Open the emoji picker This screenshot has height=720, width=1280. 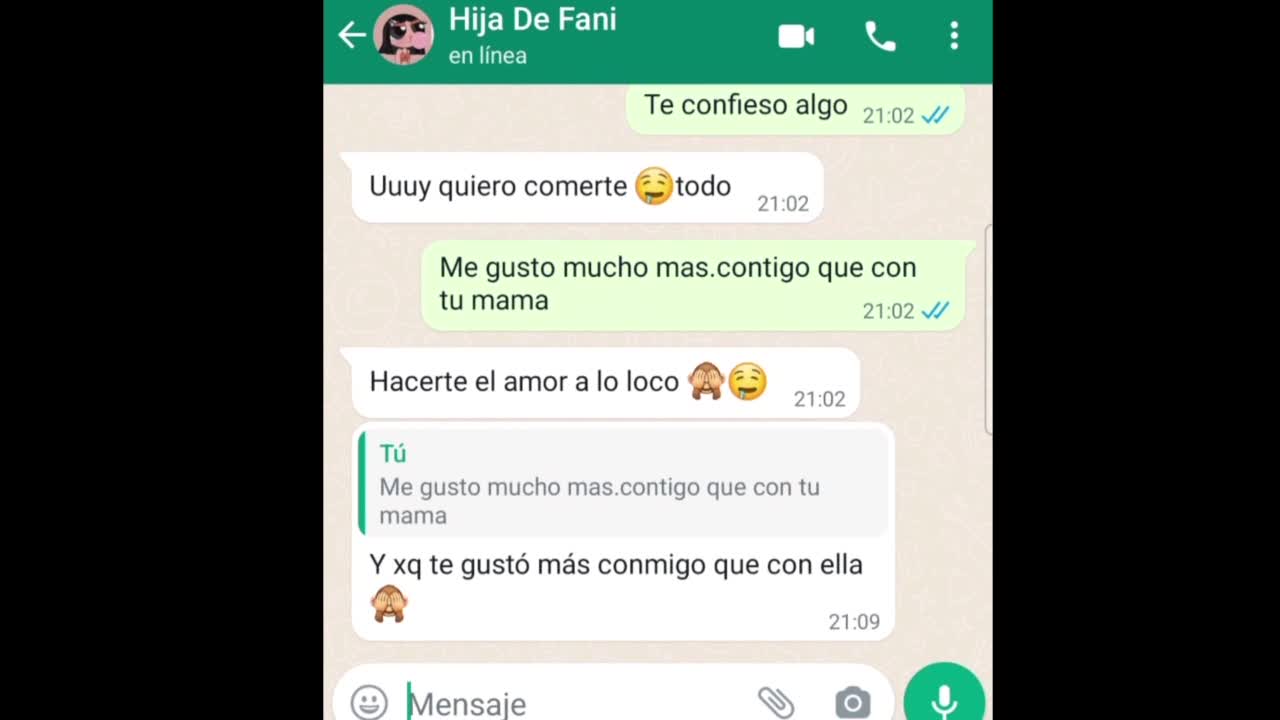tap(369, 702)
